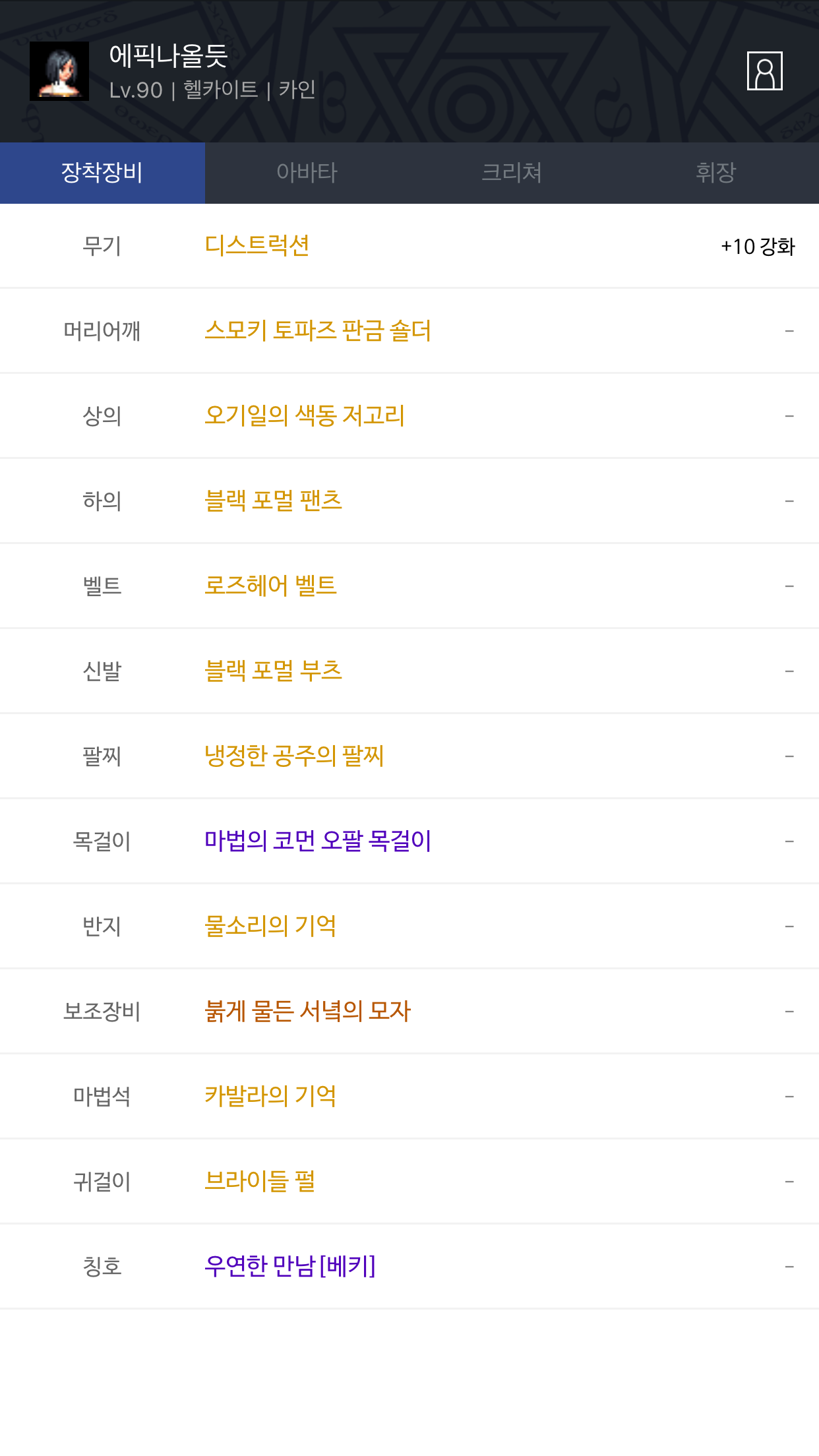
Task: Switch to the 아바타 tab
Action: [x=307, y=173]
